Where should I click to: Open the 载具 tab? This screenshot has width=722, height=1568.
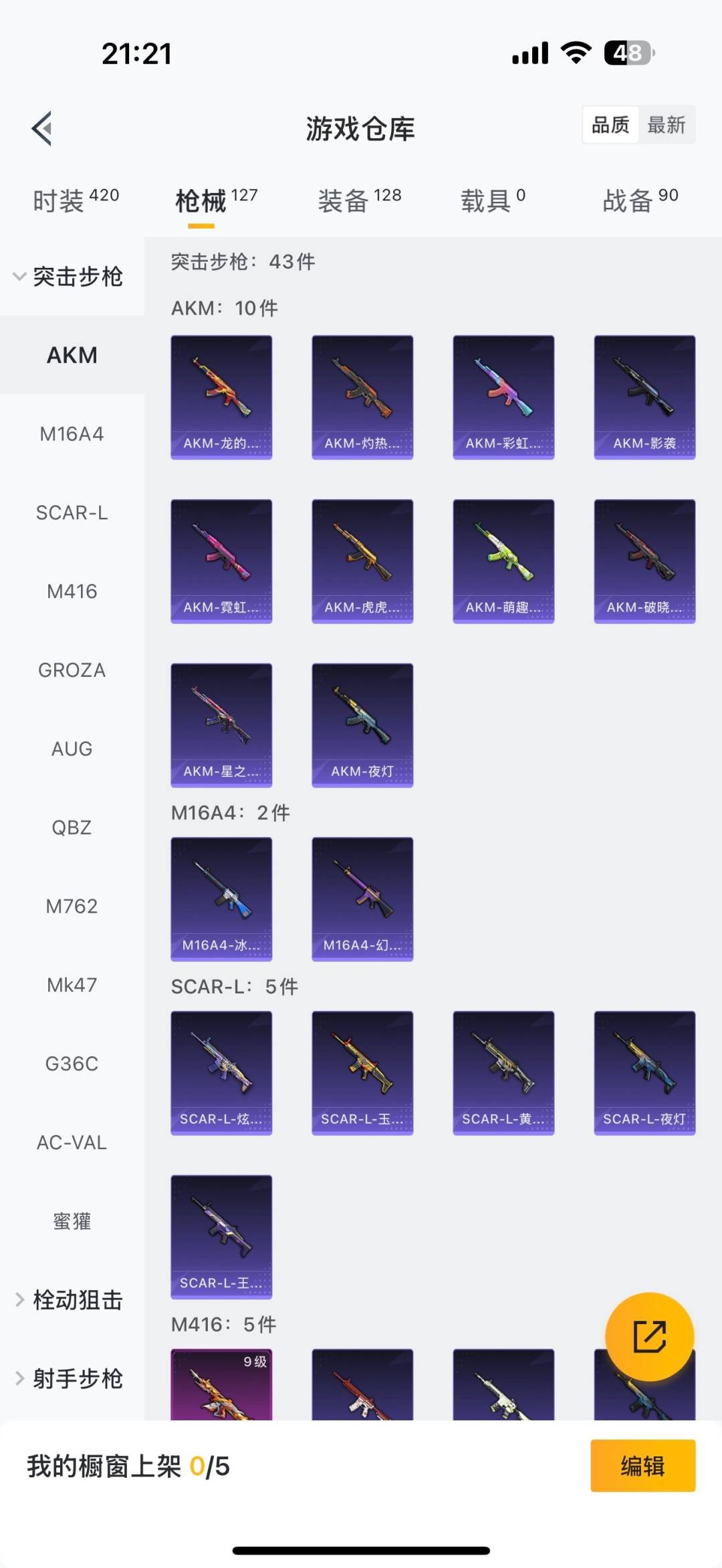[493, 200]
